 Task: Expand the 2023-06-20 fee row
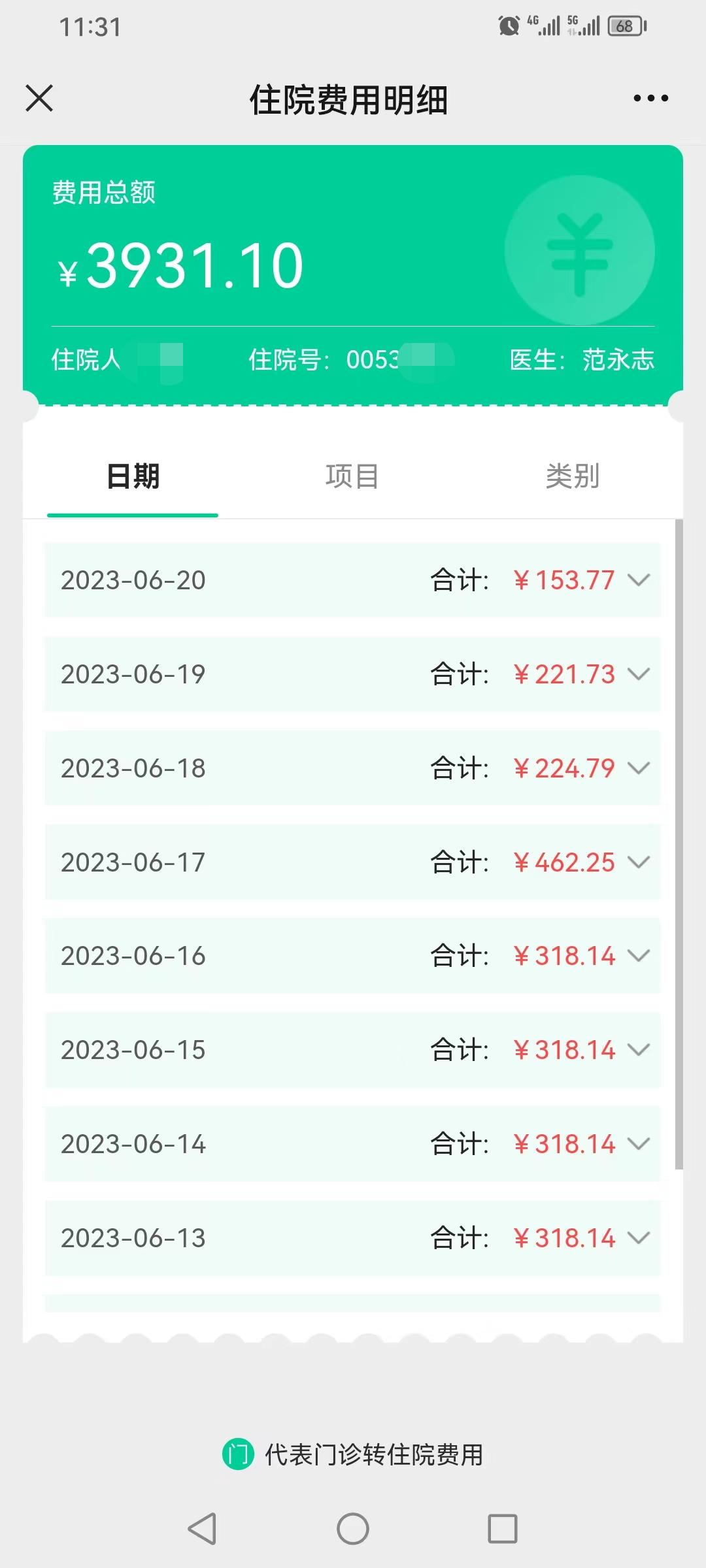353,580
